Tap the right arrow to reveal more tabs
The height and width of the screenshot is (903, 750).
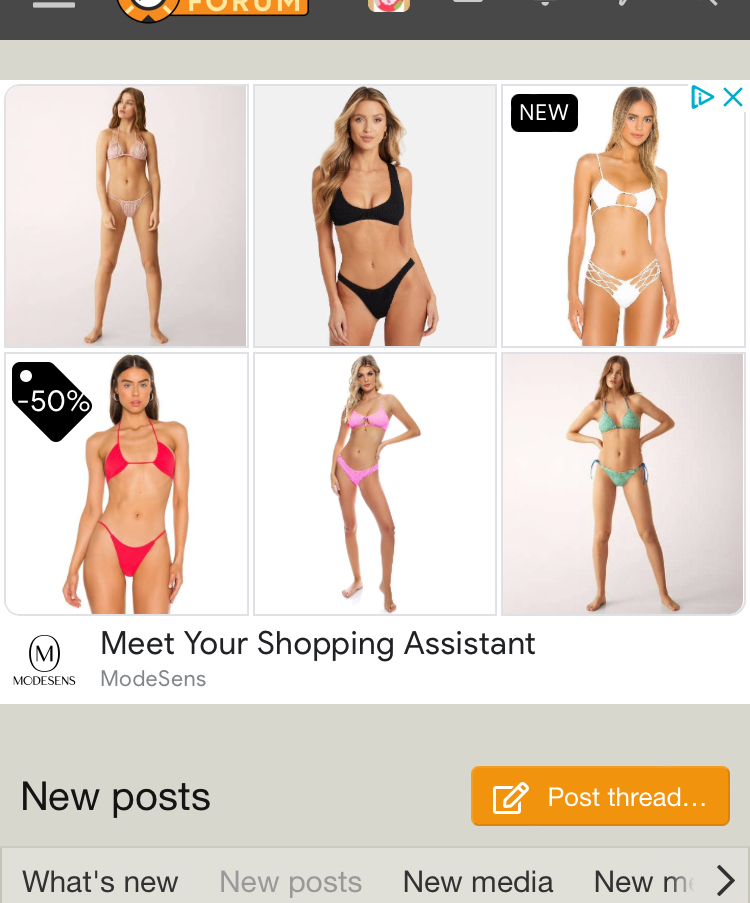725,881
